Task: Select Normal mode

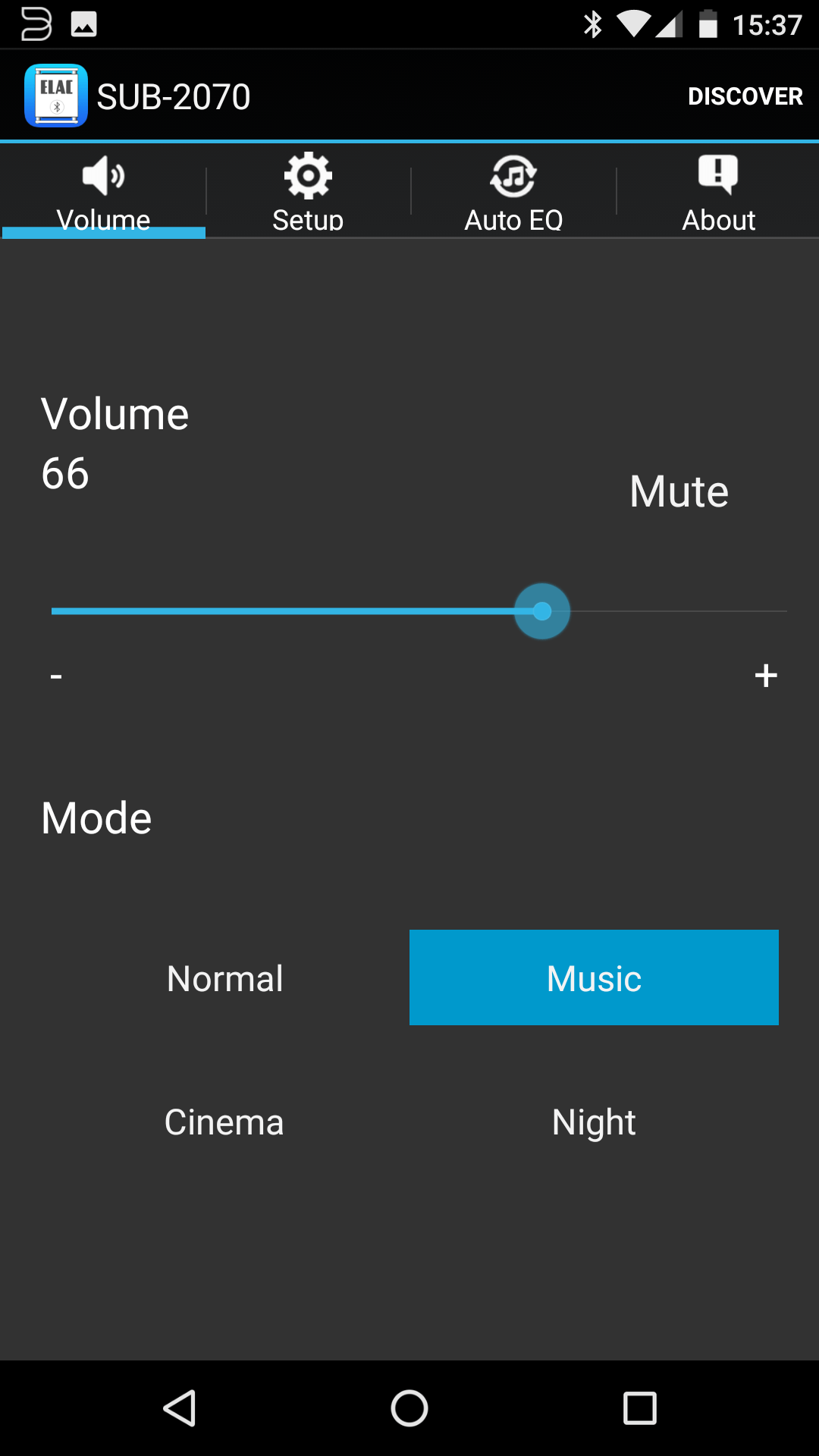Action: (225, 978)
